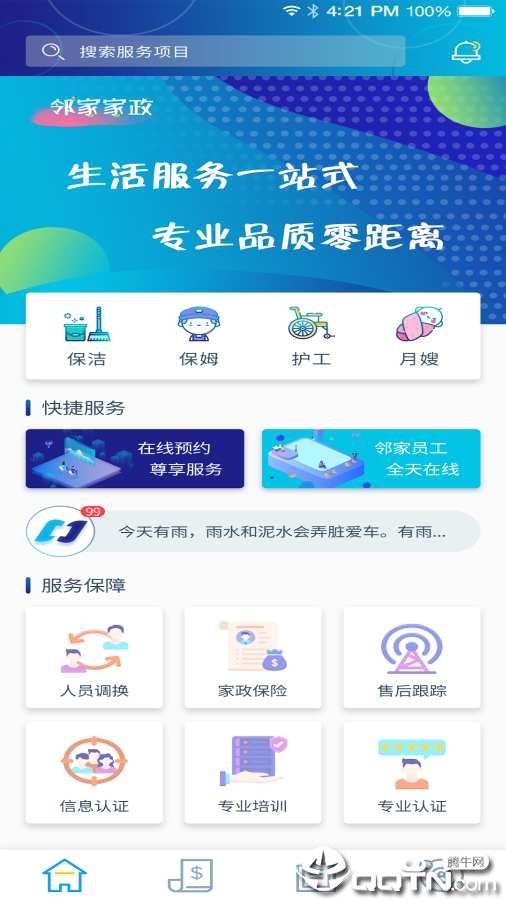Image resolution: width=506 pixels, height=900 pixels.
Task: Open the notifications bell
Action: [x=465, y=52]
